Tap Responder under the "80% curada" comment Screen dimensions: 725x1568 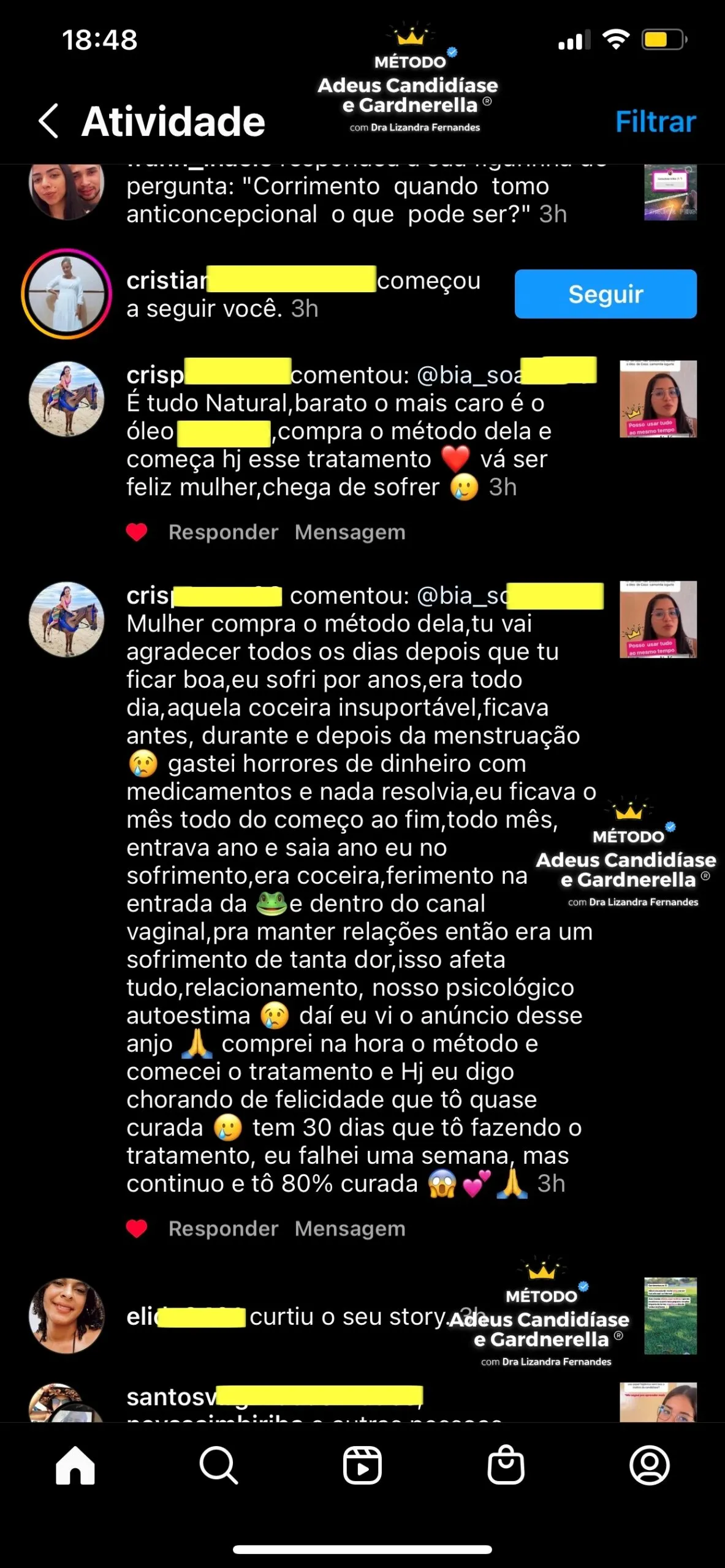pyautogui.click(x=223, y=1228)
